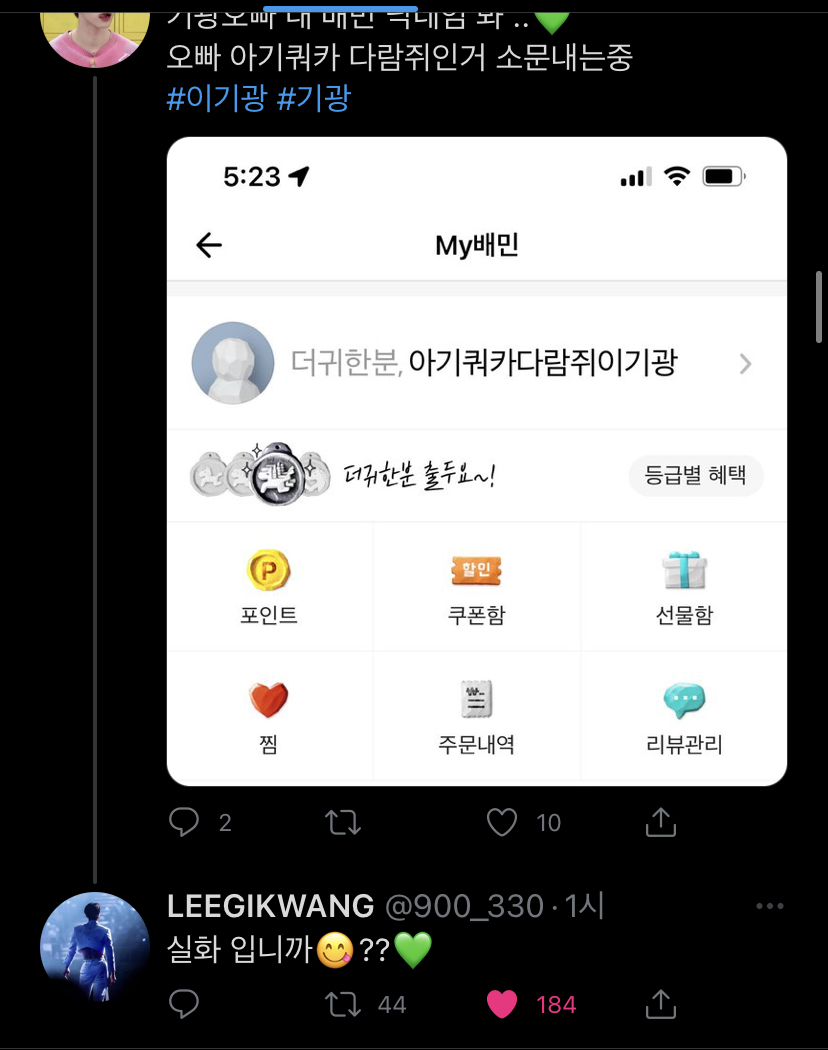
Task: Expand My배민 profile via the chevron
Action: tap(745, 364)
